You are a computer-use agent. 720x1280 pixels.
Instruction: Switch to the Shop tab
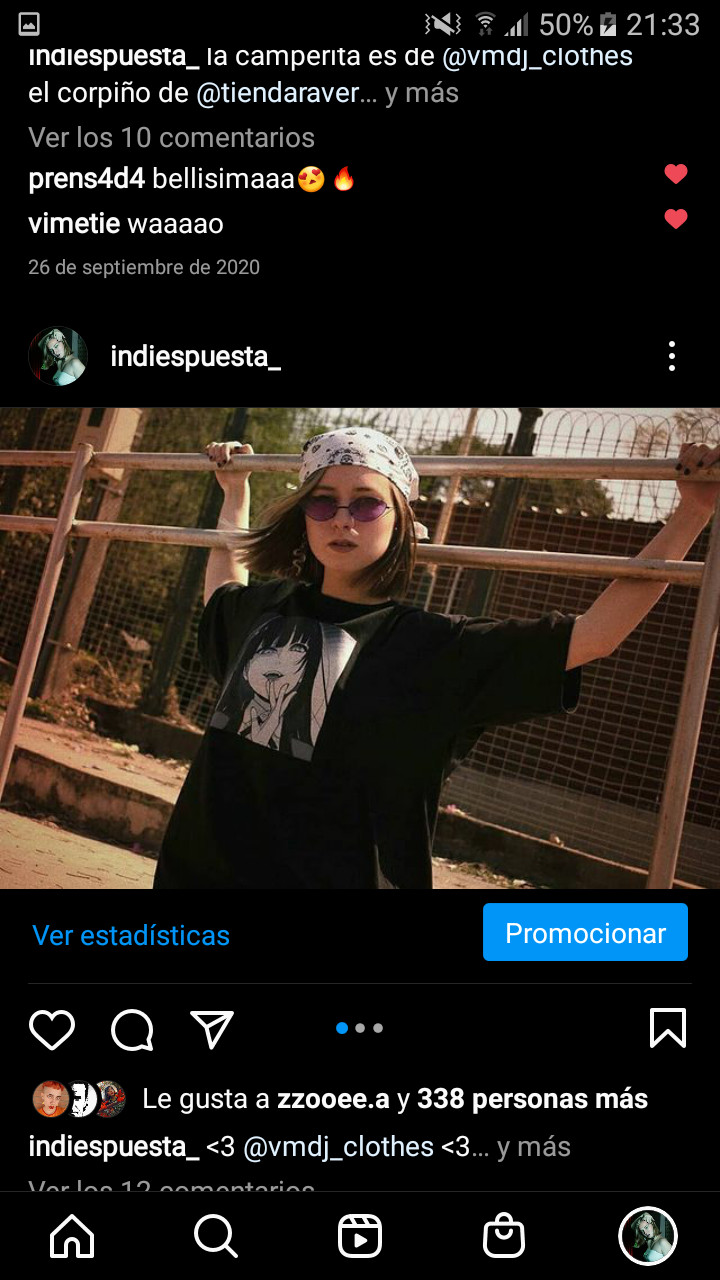(x=504, y=1238)
